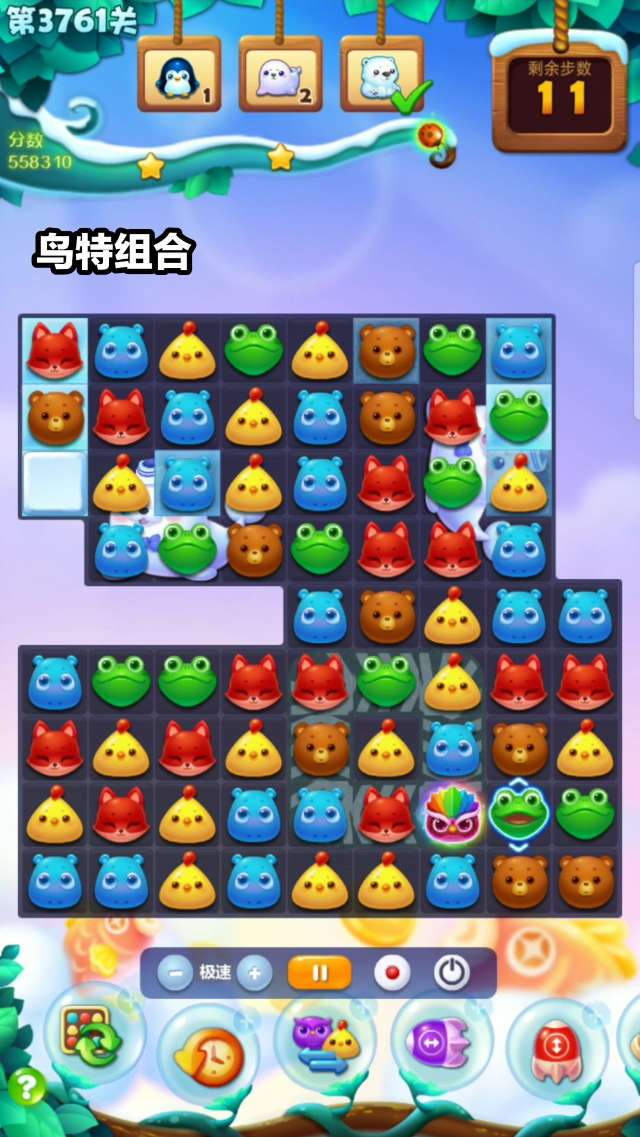Use the owl-chick swap booster

point(326,1047)
